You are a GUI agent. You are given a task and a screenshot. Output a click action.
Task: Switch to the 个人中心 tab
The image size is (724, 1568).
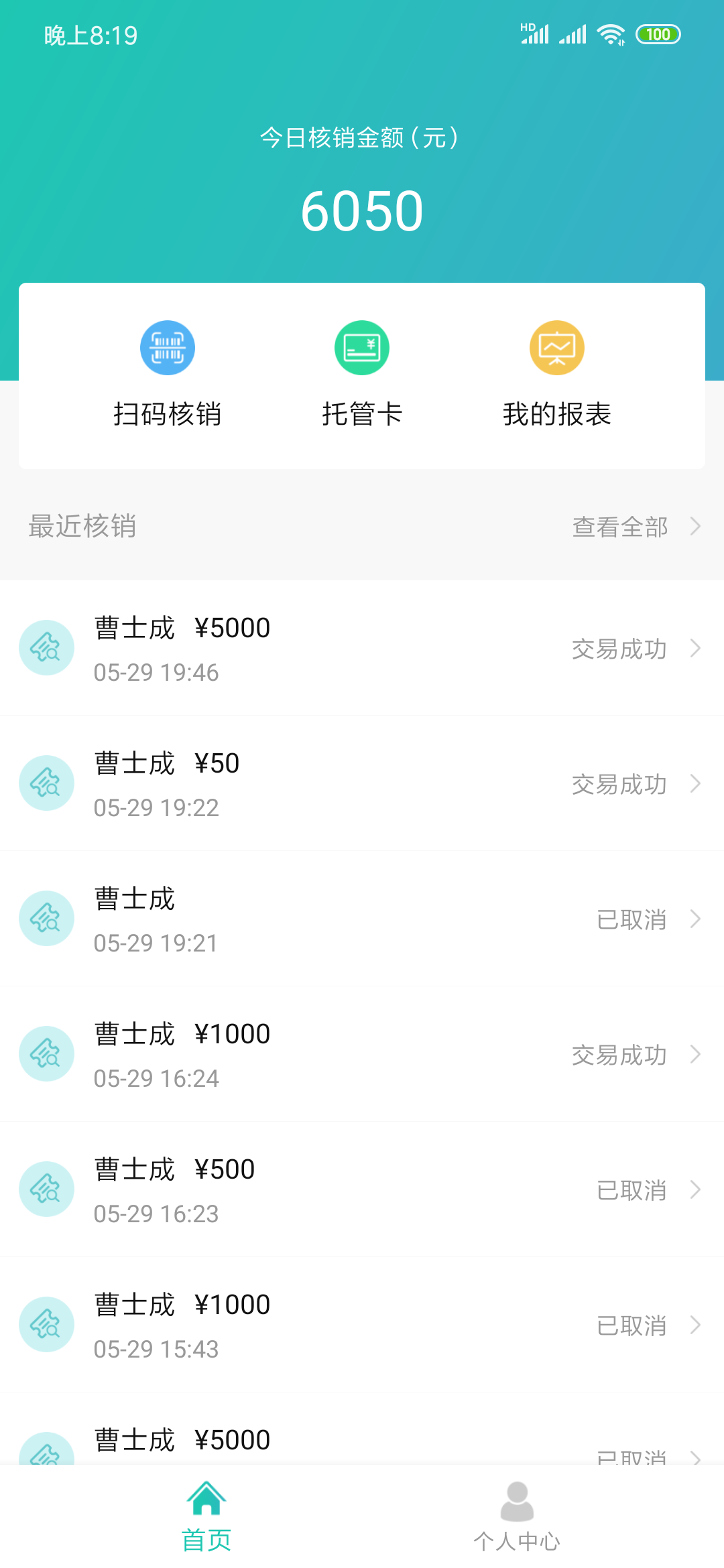517,1517
